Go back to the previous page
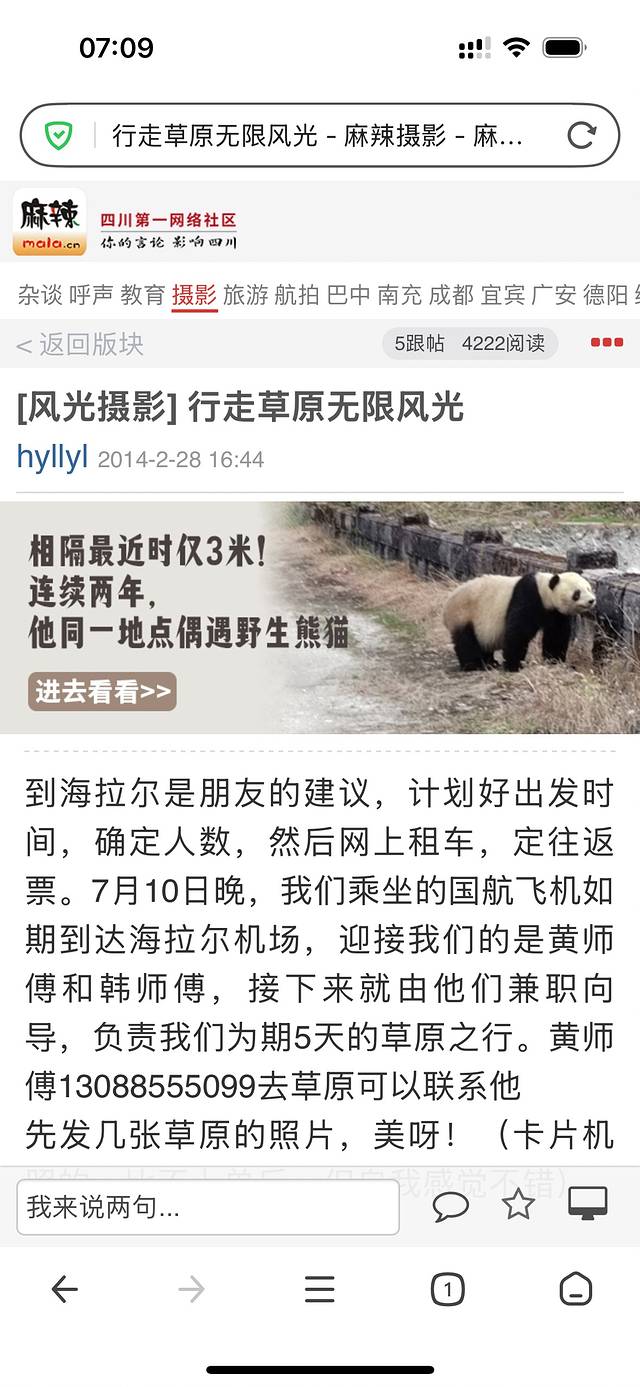The width and height of the screenshot is (640, 1387). [64, 1290]
